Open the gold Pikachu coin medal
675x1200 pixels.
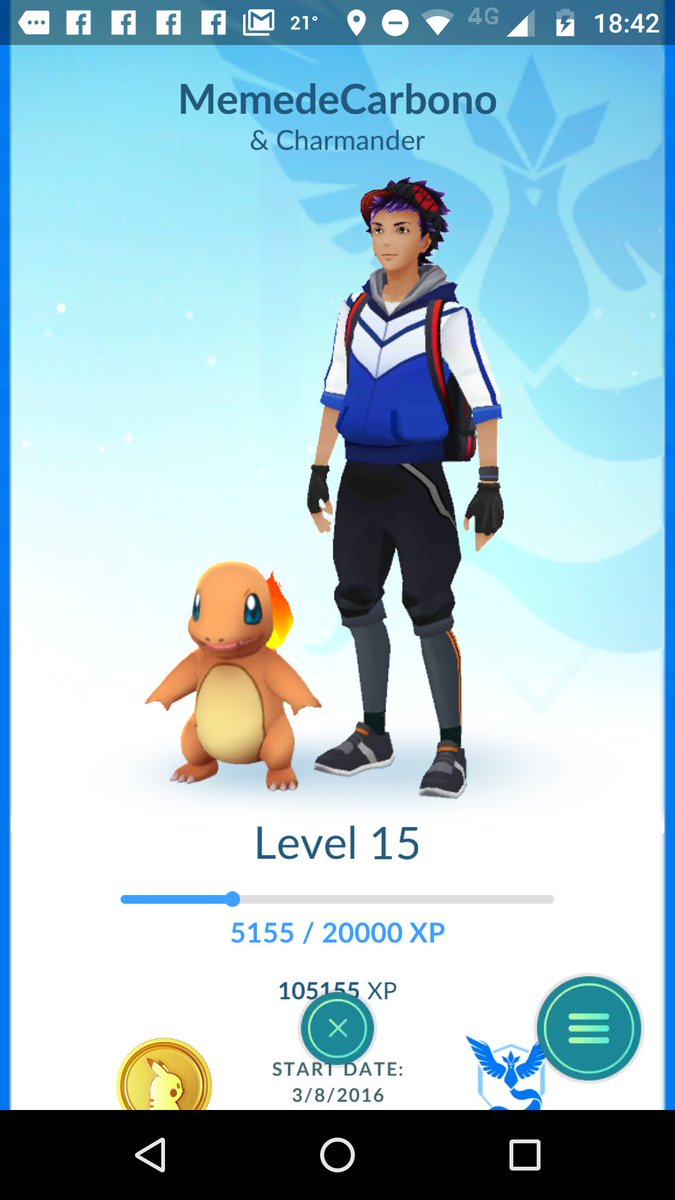(164, 1077)
